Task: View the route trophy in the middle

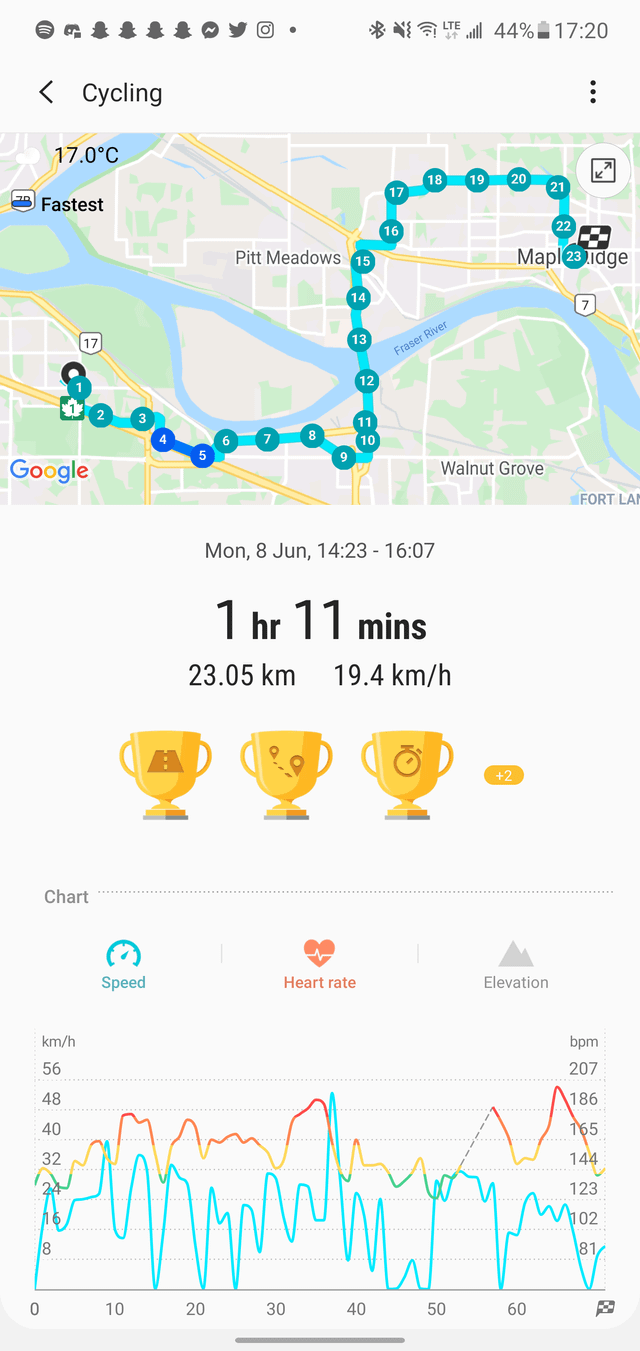Action: pyautogui.click(x=286, y=775)
